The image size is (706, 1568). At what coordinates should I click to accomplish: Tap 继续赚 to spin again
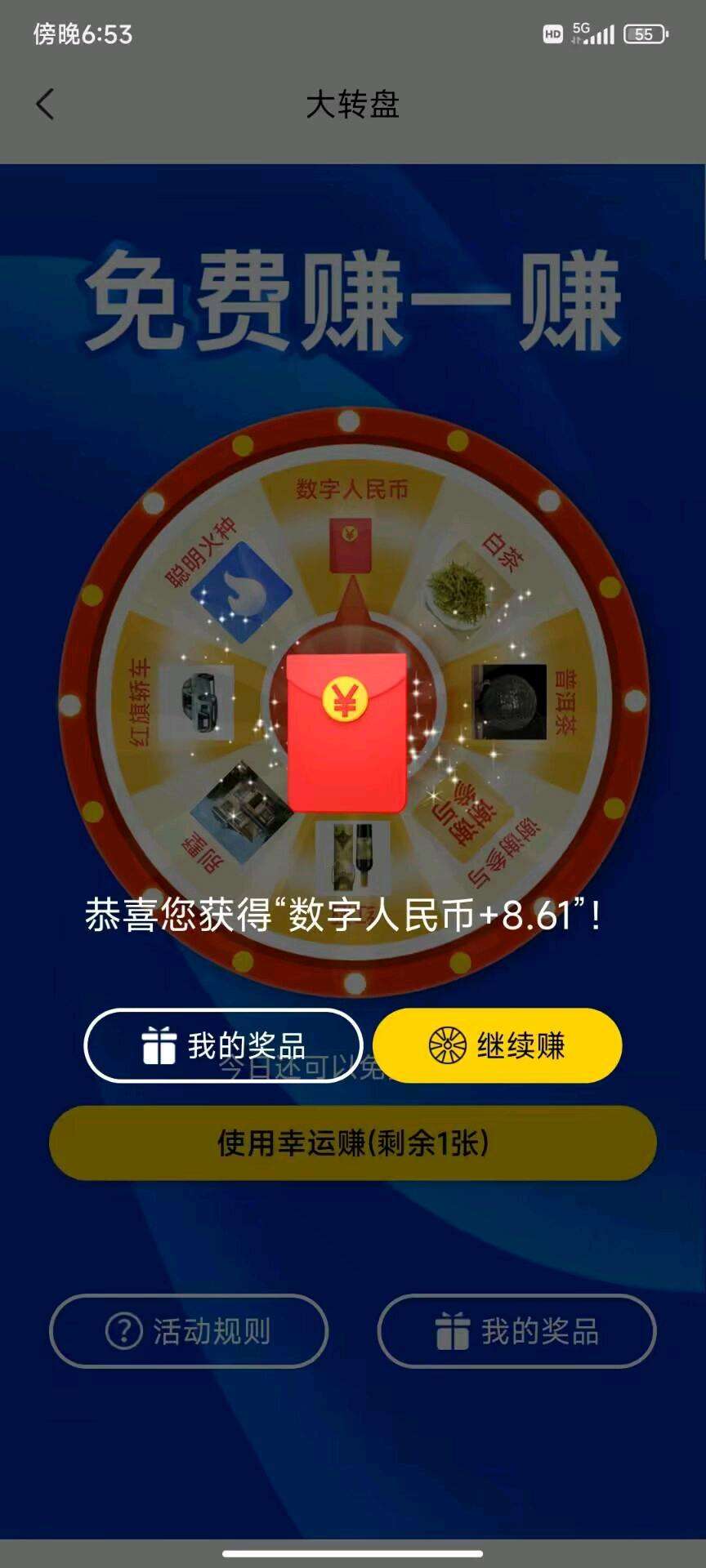coord(497,1045)
